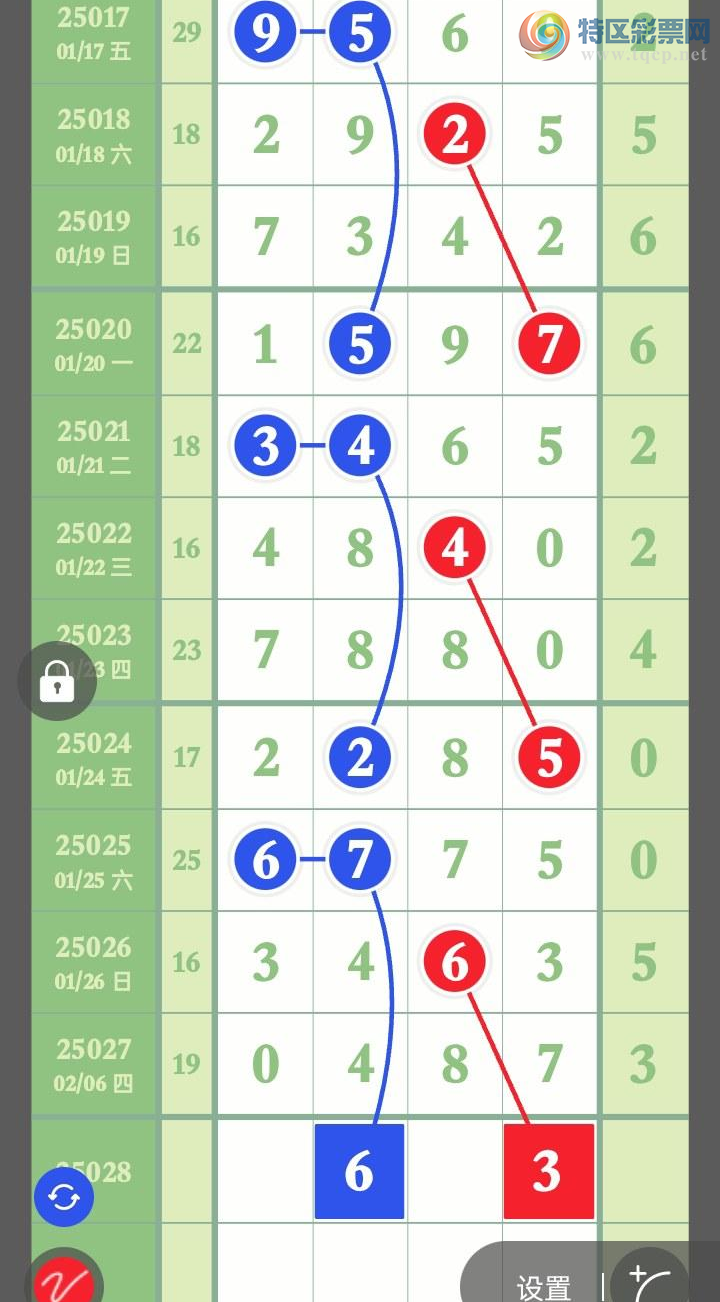The image size is (720, 1302).
Task: Tap the add curve line icon
Action: (648, 1281)
